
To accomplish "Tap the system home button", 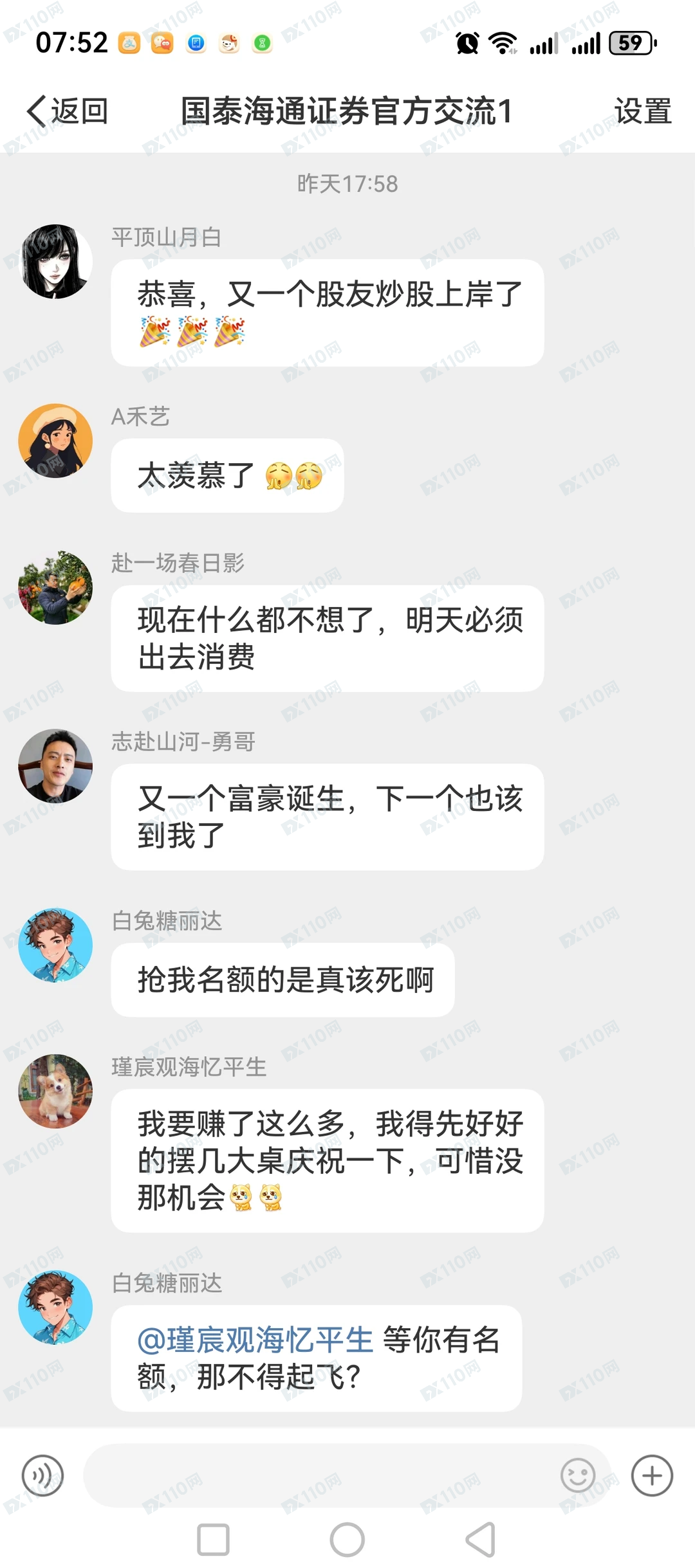I will coord(347,1540).
